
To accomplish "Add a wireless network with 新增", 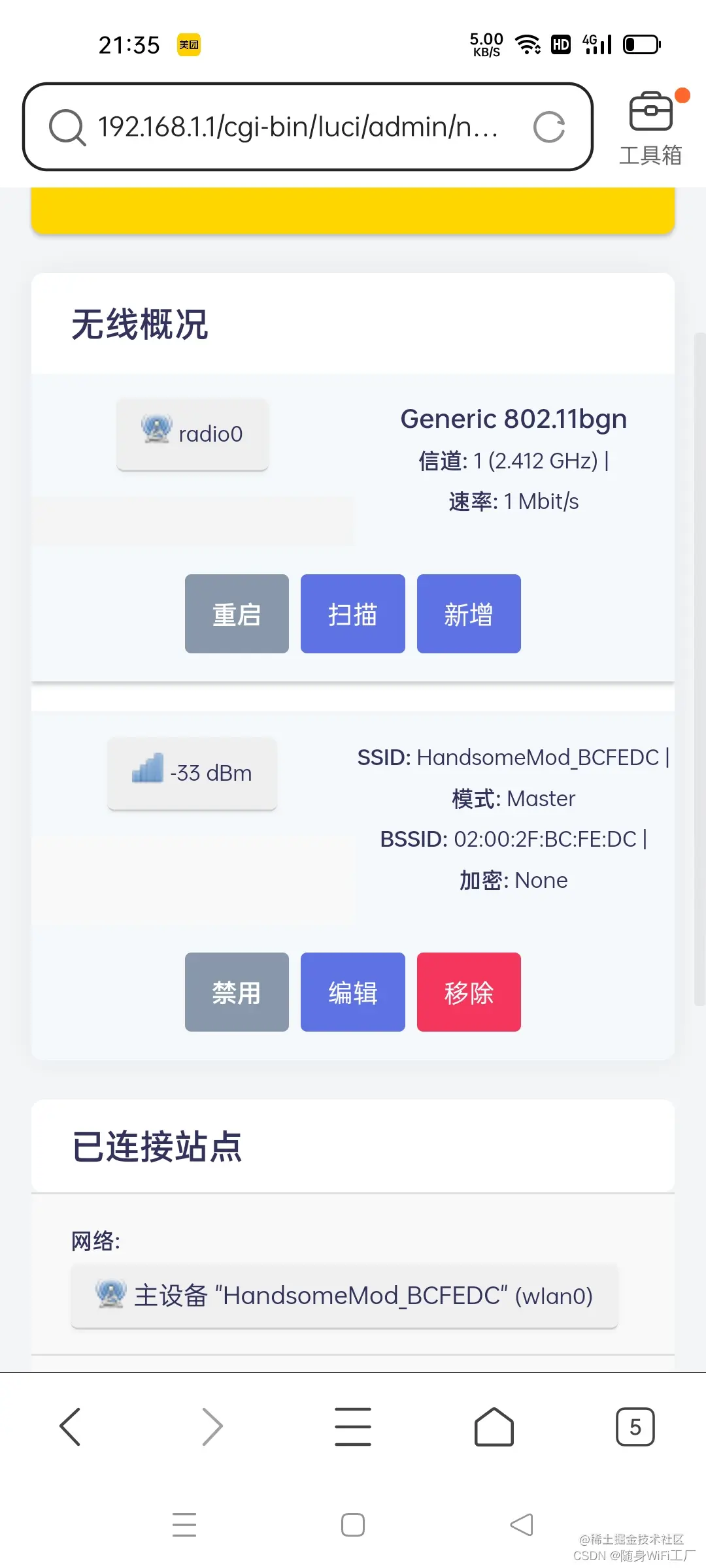I will click(x=469, y=614).
